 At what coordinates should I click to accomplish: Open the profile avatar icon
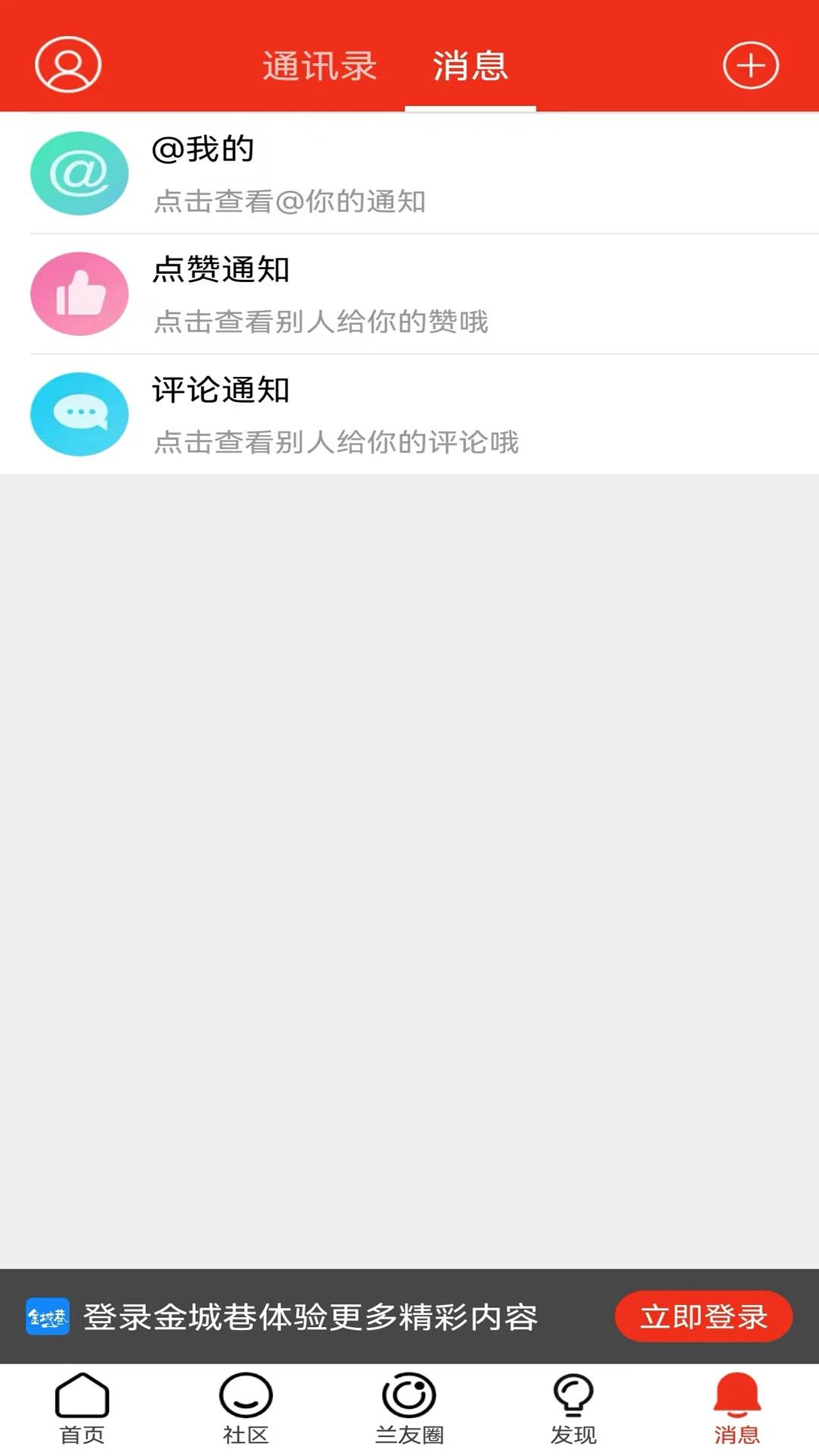pyautogui.click(x=67, y=65)
